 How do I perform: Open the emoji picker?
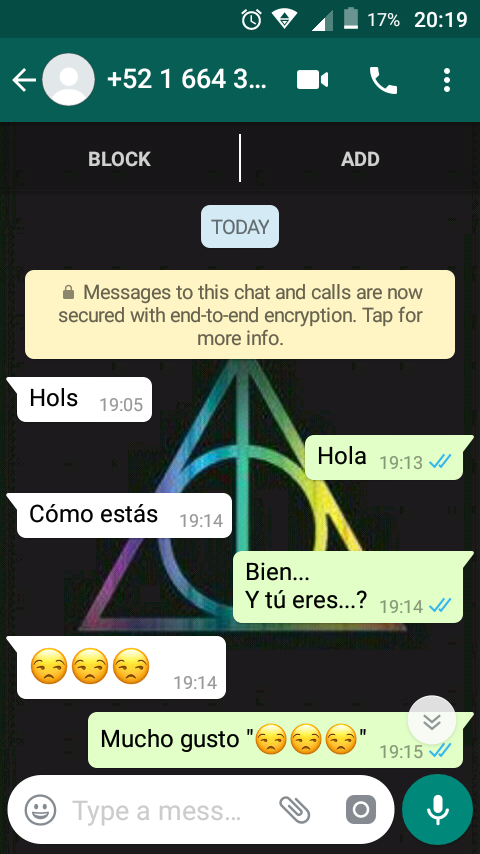pyautogui.click(x=40, y=809)
